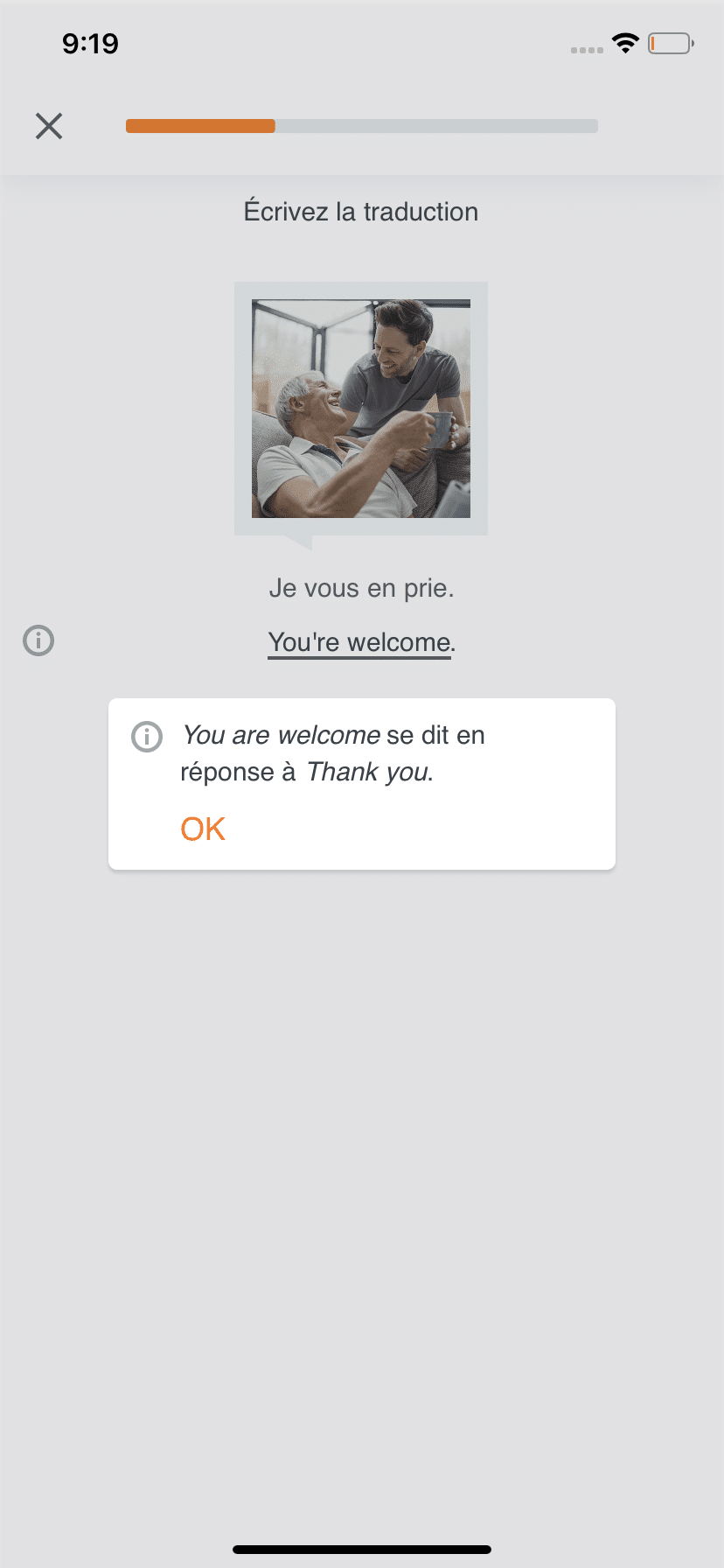This screenshot has width=724, height=1568.
Task: Close the lesson with the X icon
Action: click(49, 126)
